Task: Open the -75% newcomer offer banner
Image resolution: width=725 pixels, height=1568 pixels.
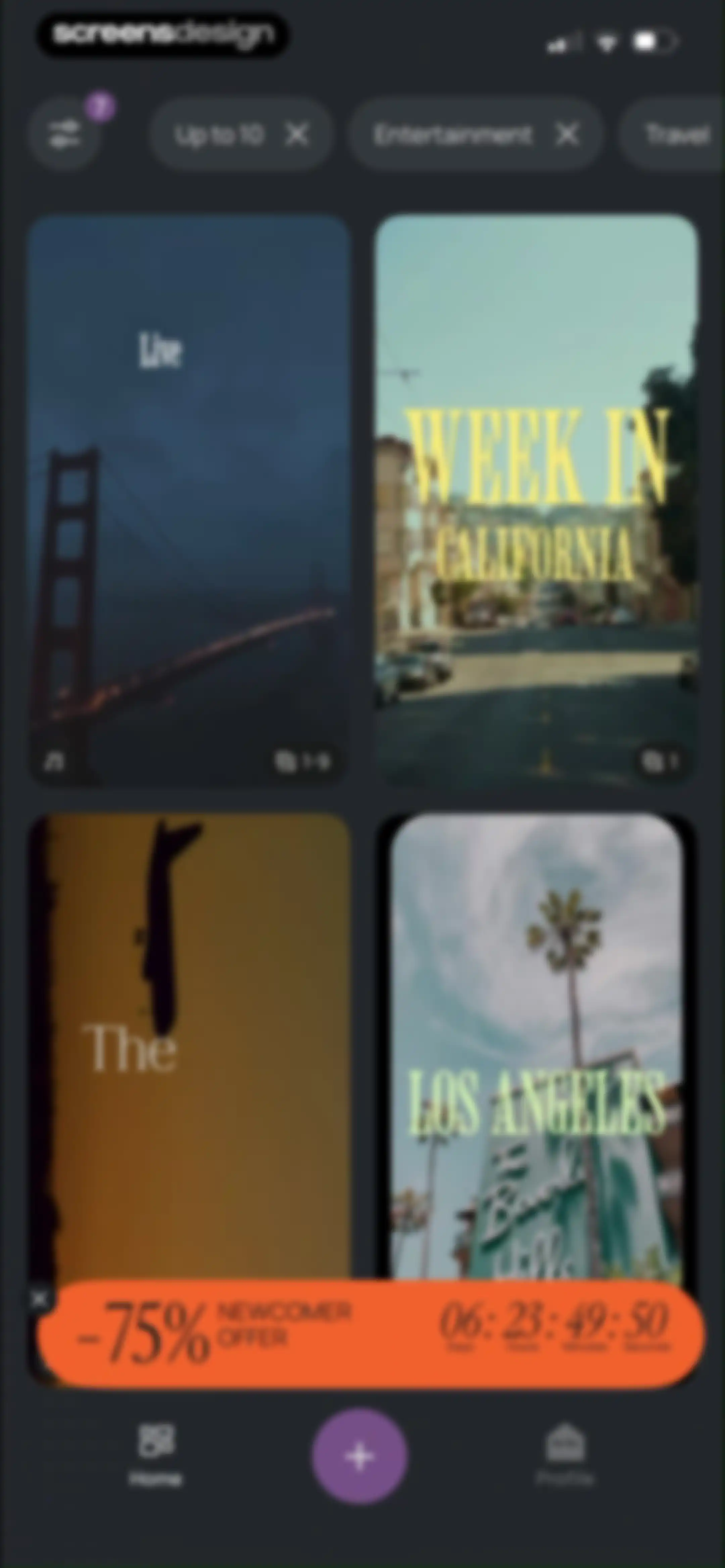Action: pyautogui.click(x=371, y=1334)
